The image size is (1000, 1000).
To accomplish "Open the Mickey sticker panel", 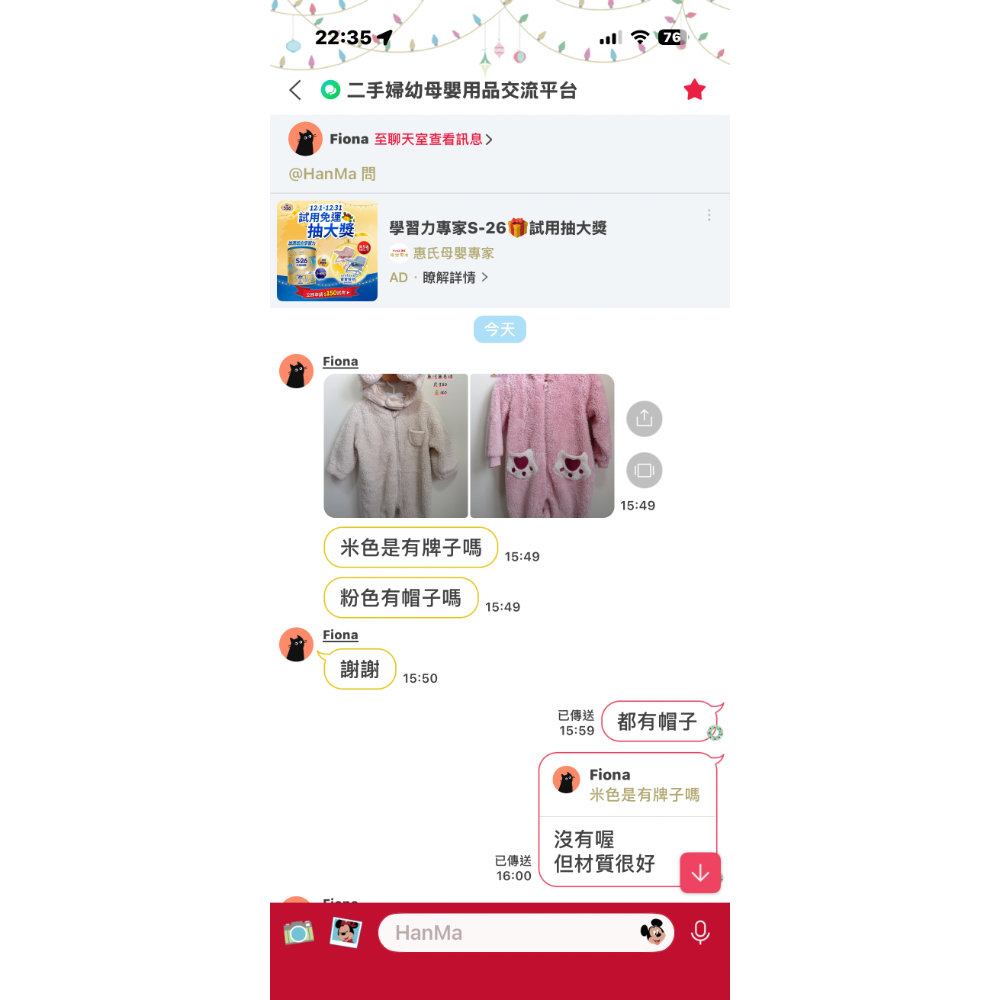I will pos(654,933).
